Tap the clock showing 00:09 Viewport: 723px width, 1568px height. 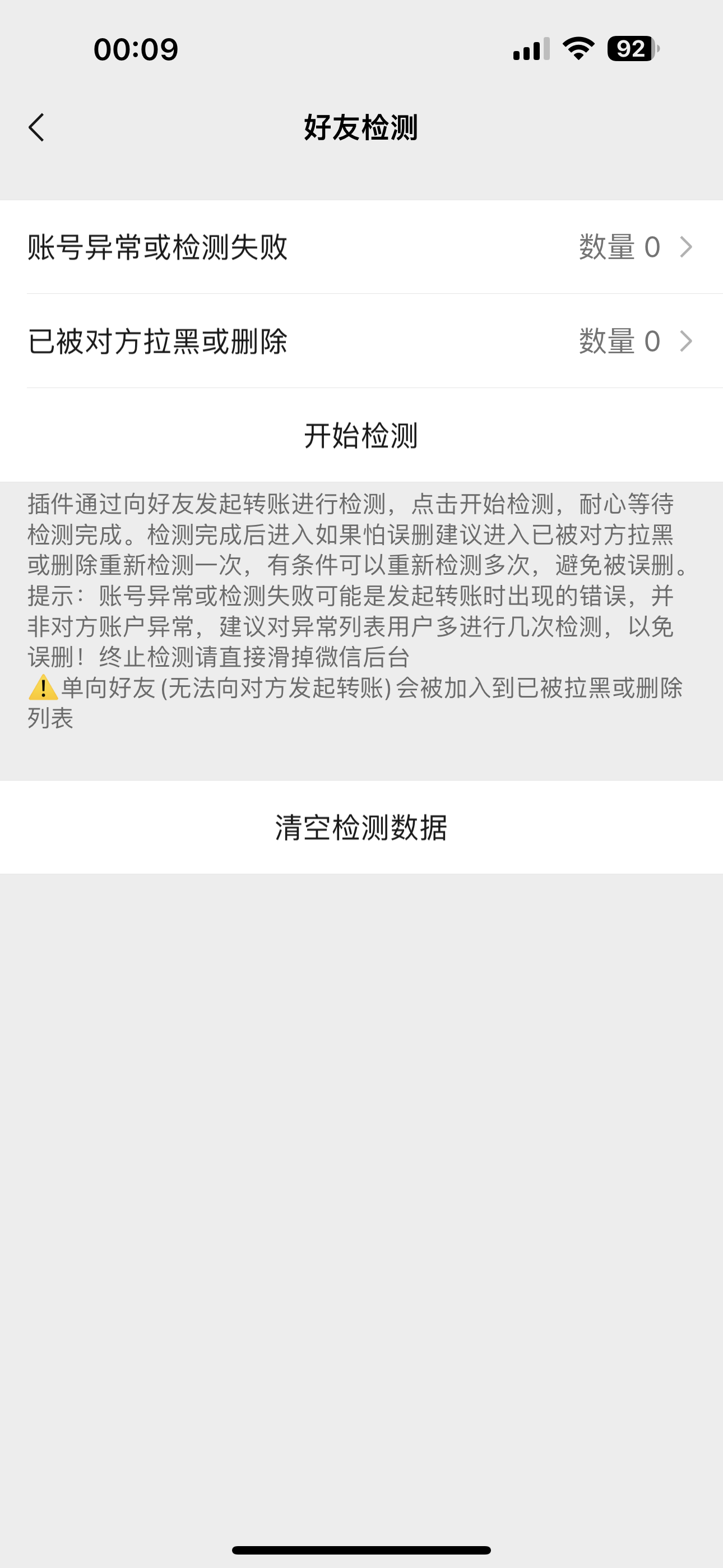(135, 49)
